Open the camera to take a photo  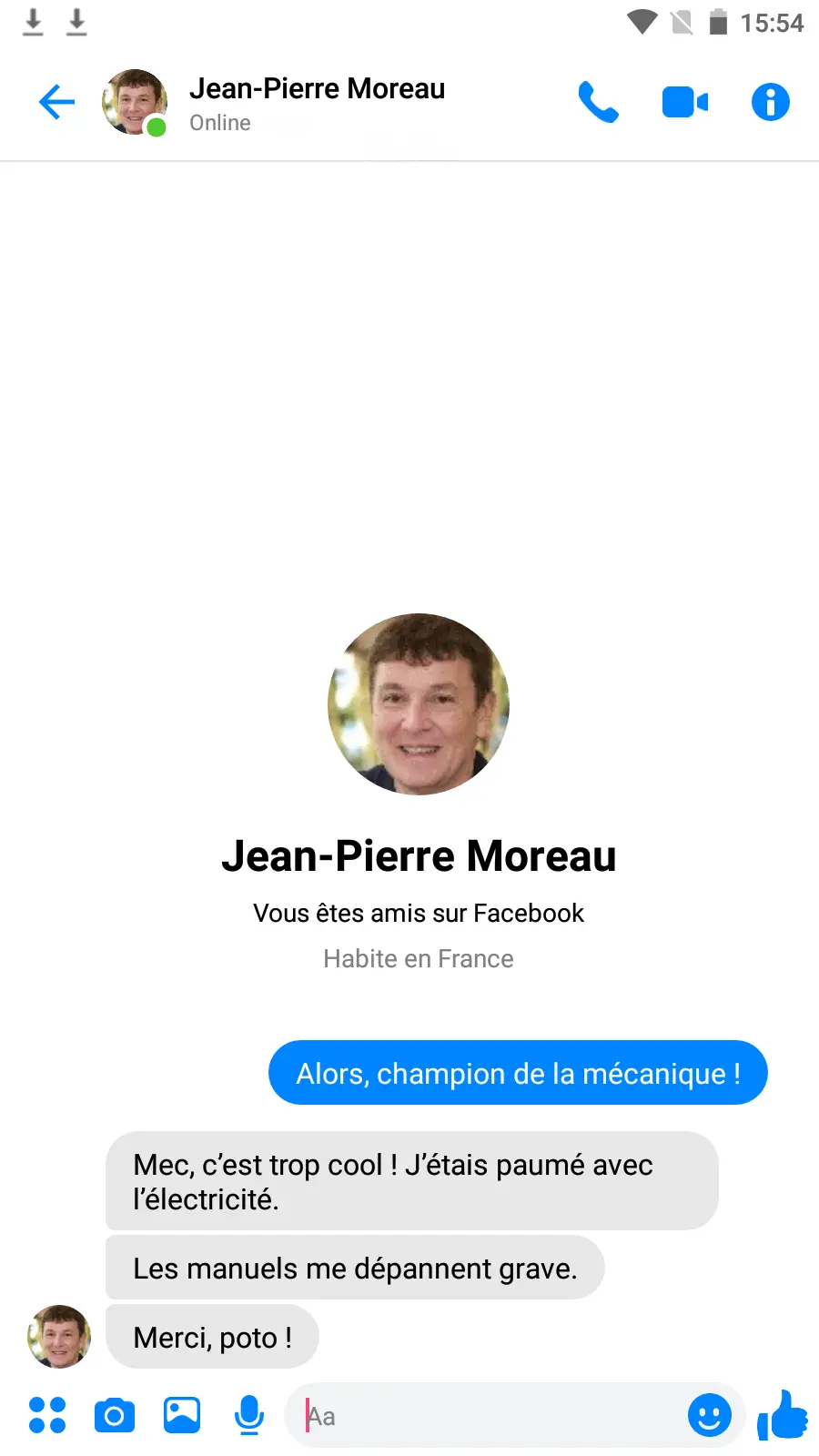point(115,1415)
